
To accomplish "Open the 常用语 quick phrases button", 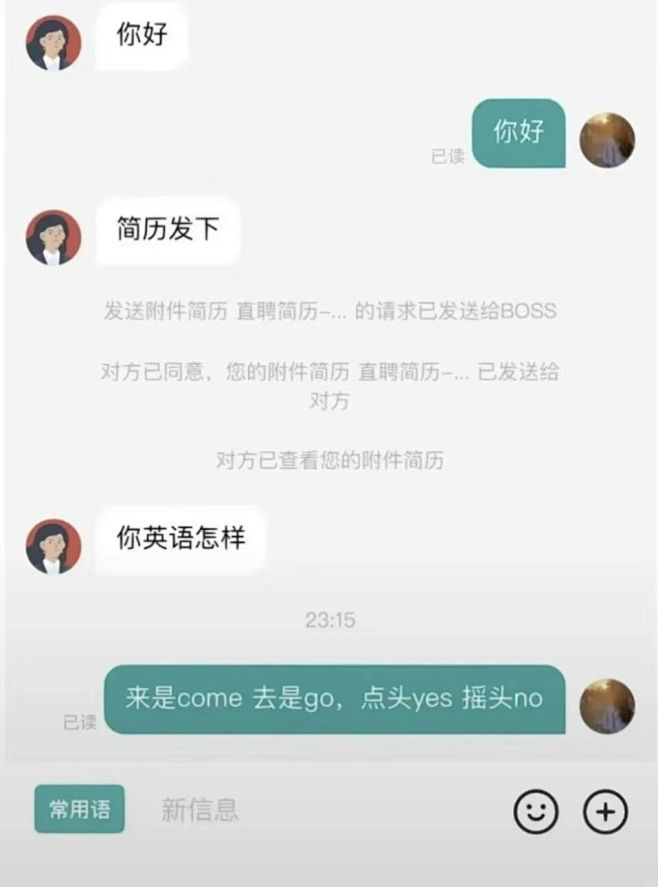I will [80, 809].
